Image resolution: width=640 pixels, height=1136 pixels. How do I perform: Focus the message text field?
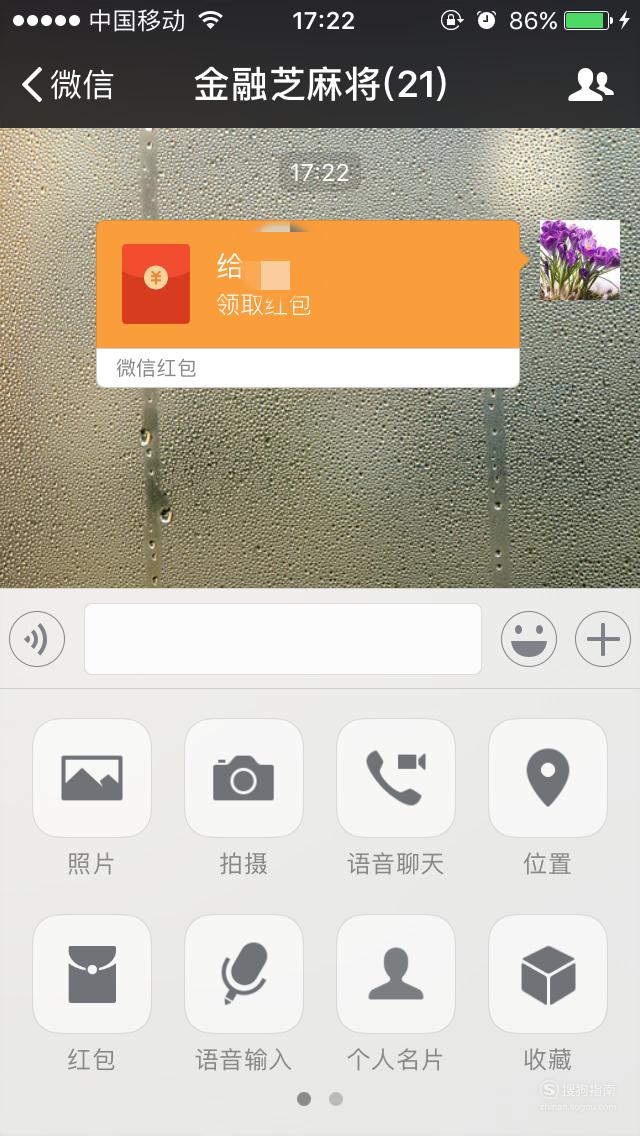tap(283, 639)
